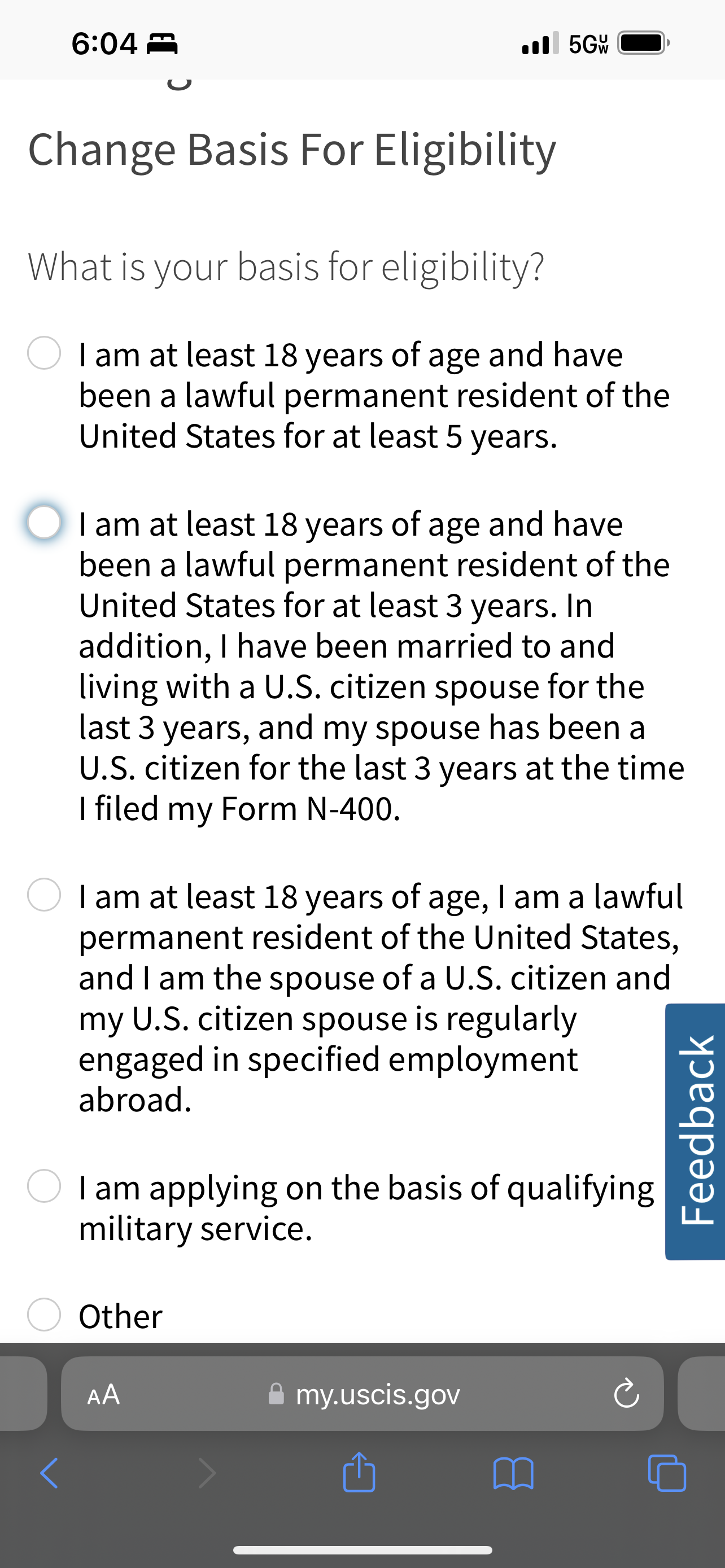This screenshot has width=725, height=1568.
Task: Select the Other eligibility option
Action: click(44, 1314)
